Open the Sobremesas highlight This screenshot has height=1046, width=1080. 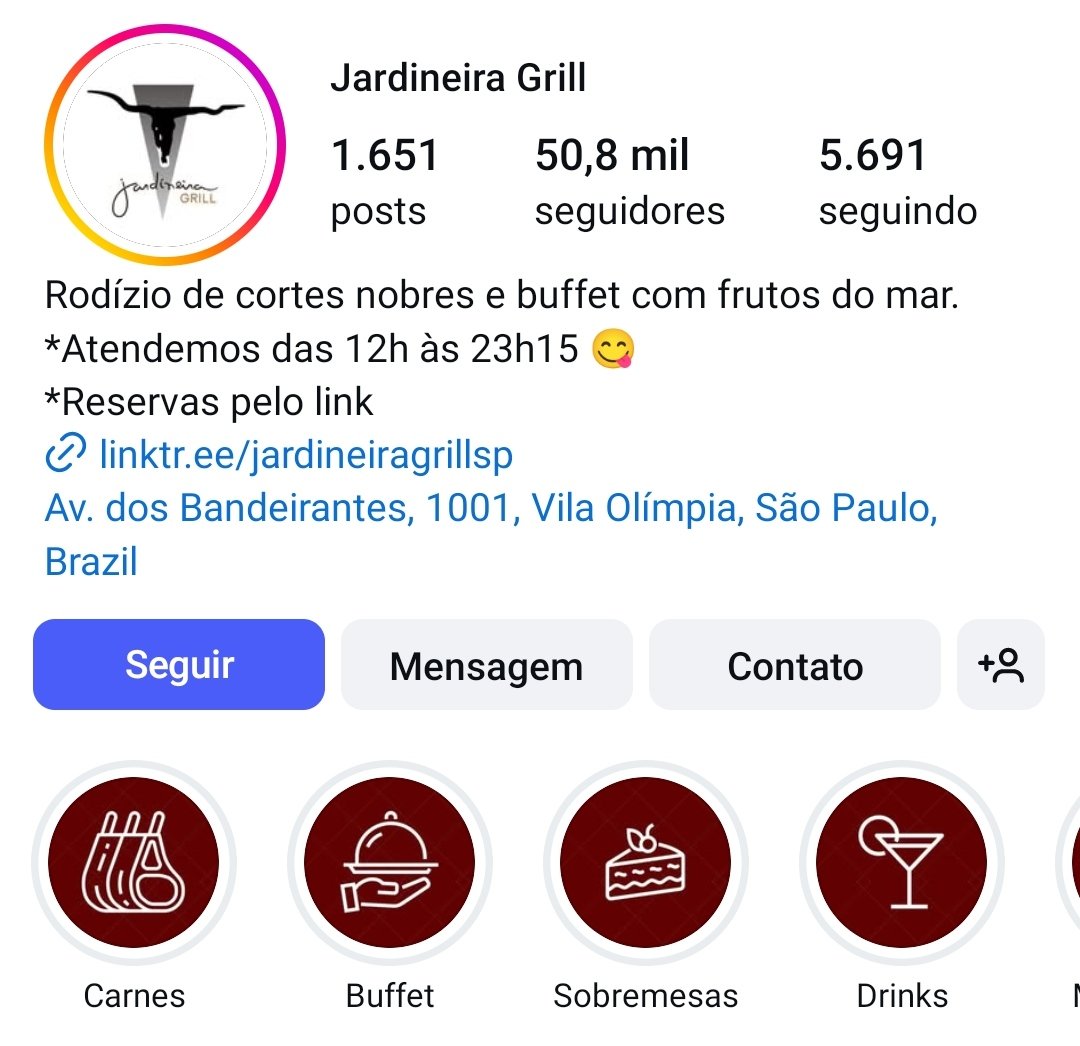tap(646, 863)
